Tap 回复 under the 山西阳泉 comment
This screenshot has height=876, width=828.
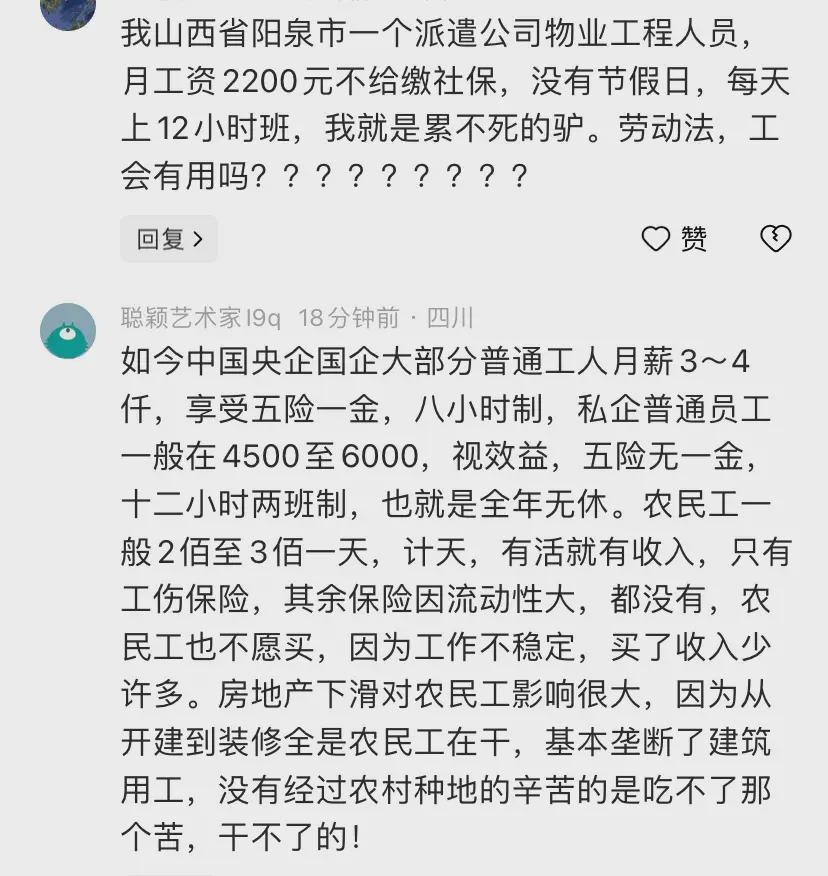click(169, 239)
